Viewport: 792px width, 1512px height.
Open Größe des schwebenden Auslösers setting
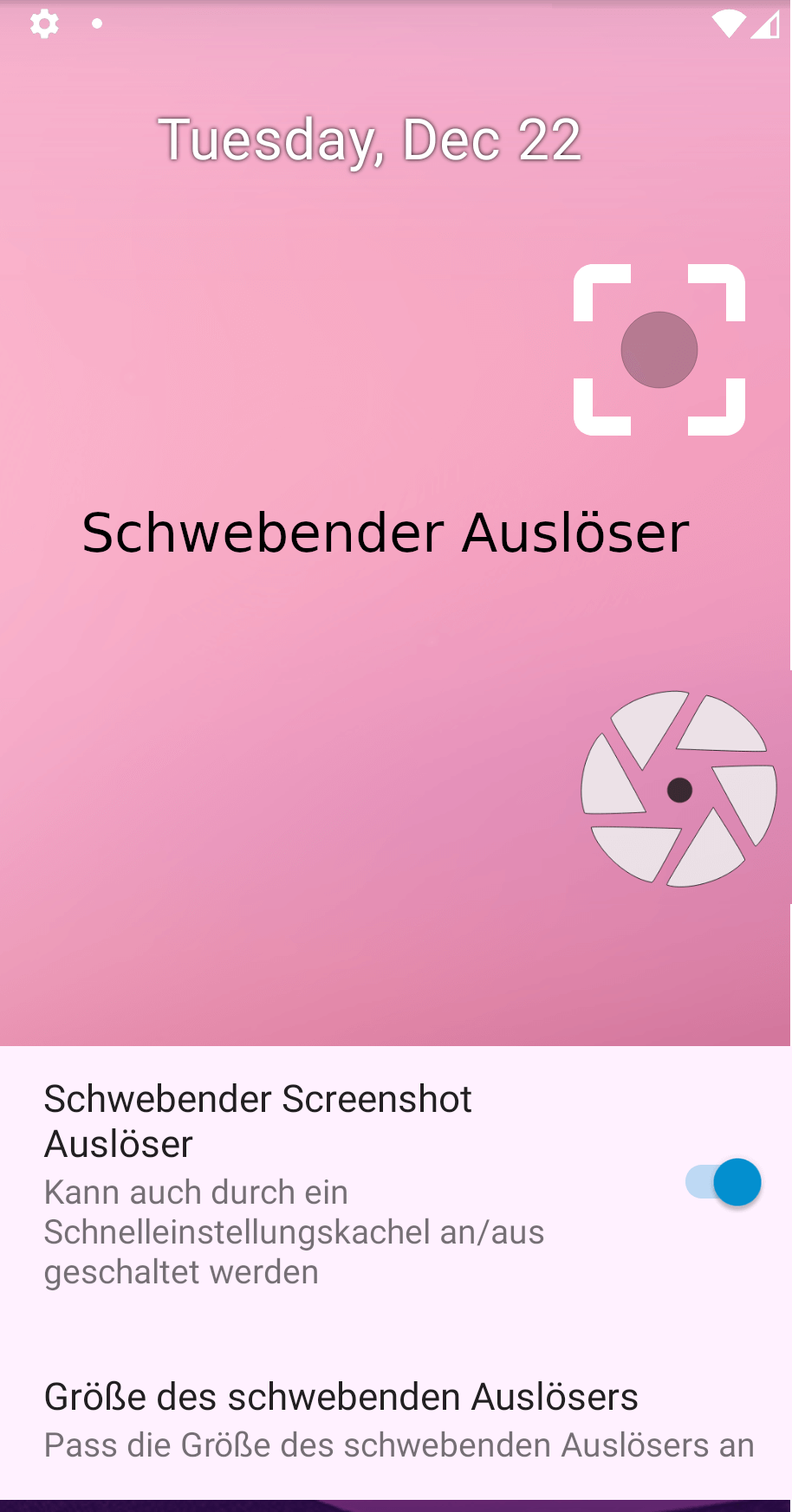tap(396, 1420)
